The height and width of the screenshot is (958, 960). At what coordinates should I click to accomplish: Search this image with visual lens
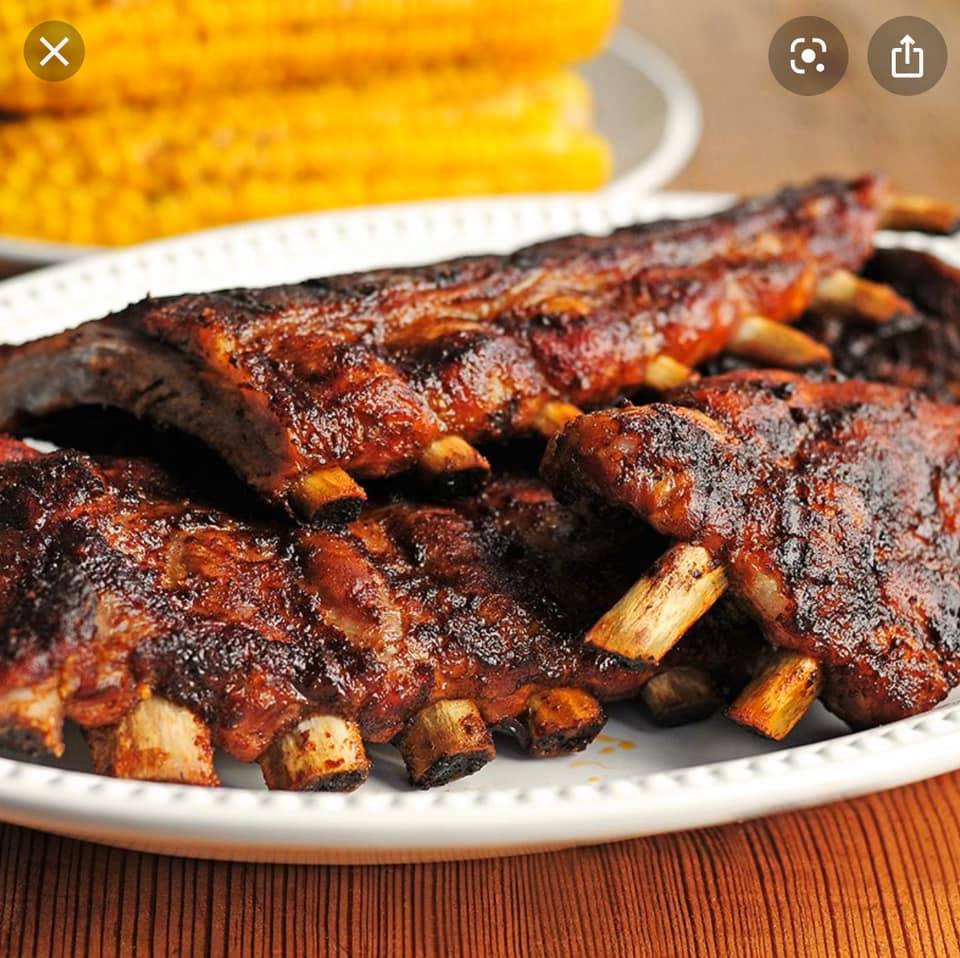(807, 56)
